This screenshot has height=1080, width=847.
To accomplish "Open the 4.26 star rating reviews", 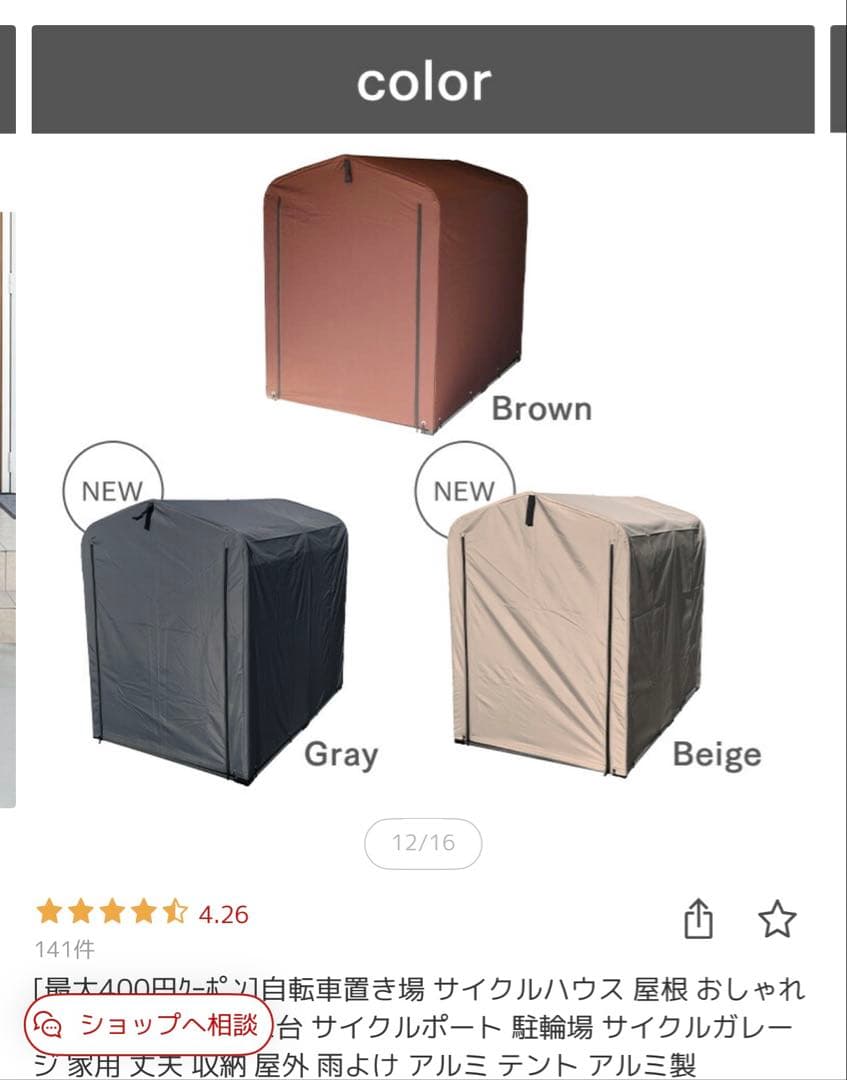I will (x=142, y=913).
